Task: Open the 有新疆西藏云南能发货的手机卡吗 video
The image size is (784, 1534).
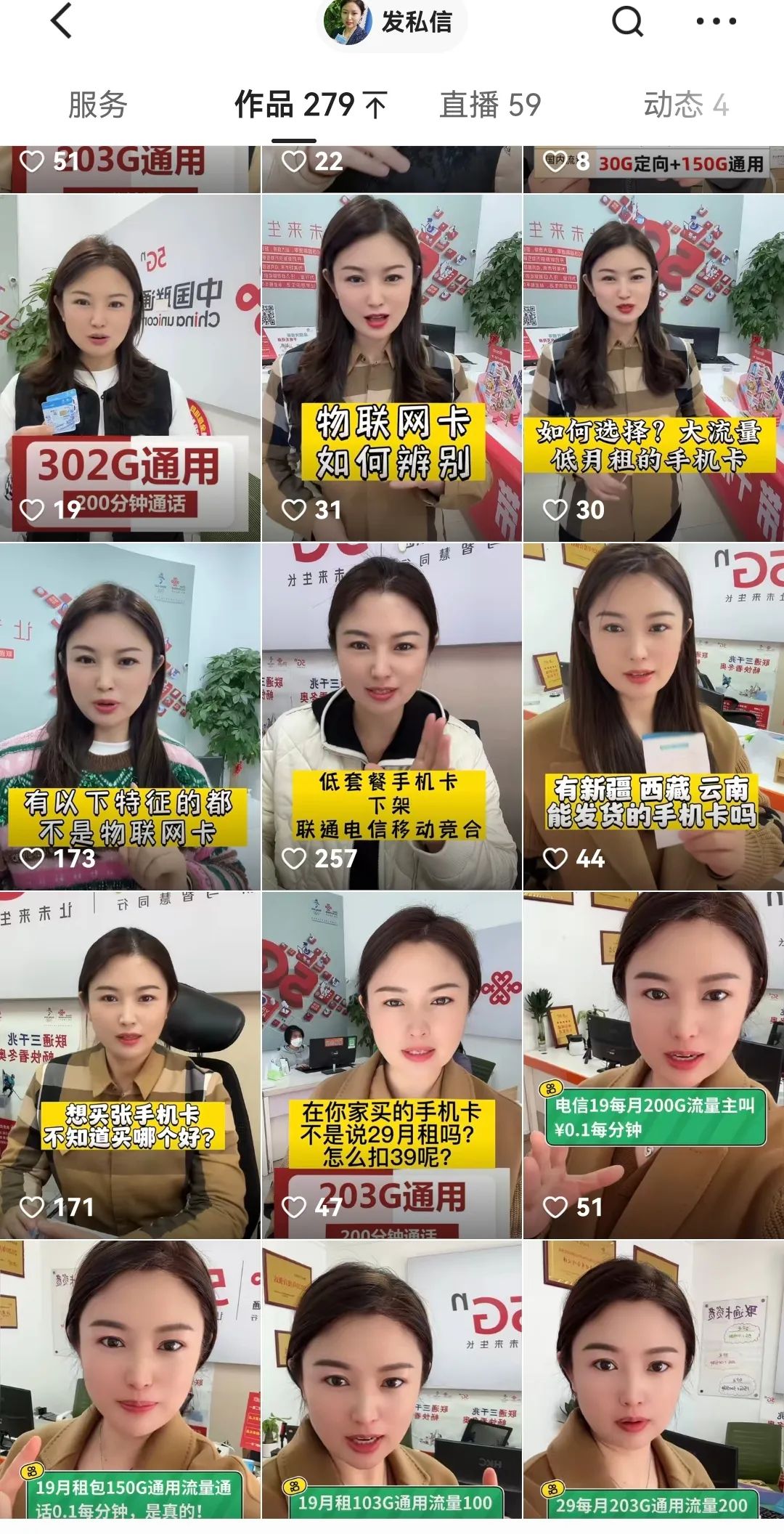Action: [x=653, y=716]
